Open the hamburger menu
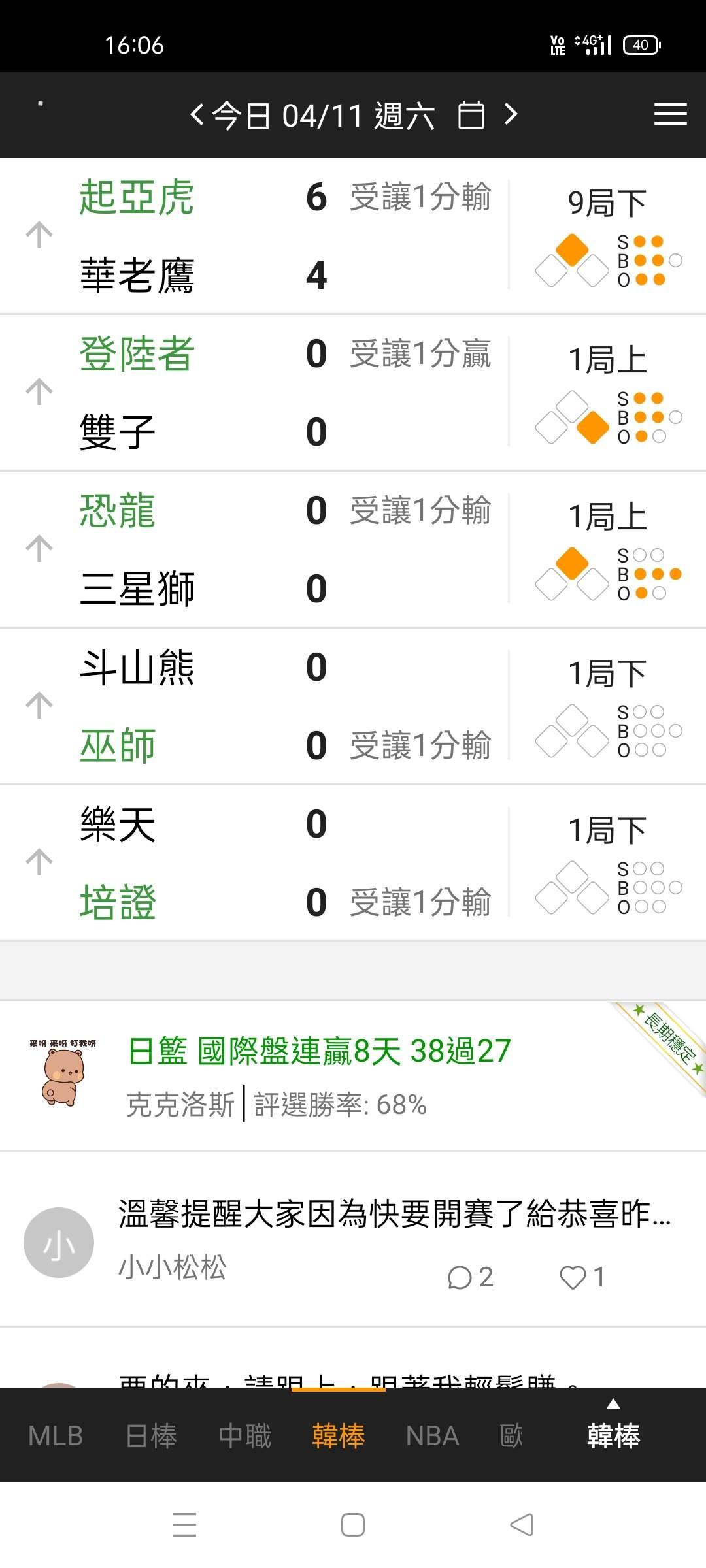Image resolution: width=706 pixels, height=1568 pixels. [x=670, y=114]
